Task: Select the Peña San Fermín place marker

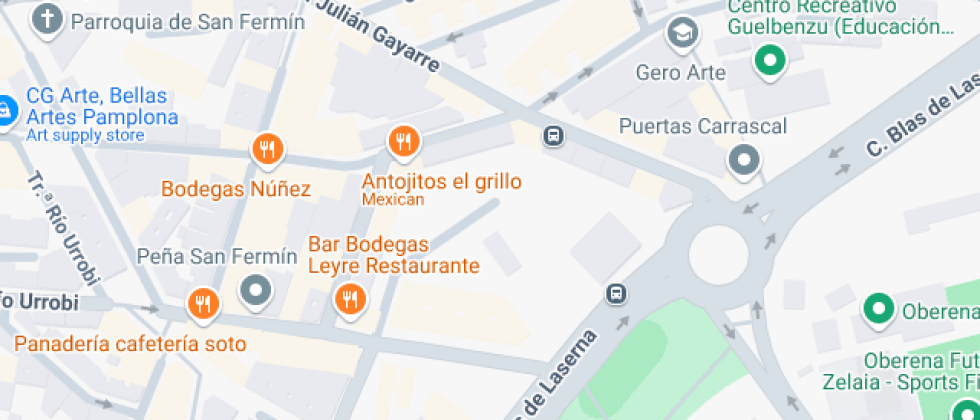Action: pos(257,292)
